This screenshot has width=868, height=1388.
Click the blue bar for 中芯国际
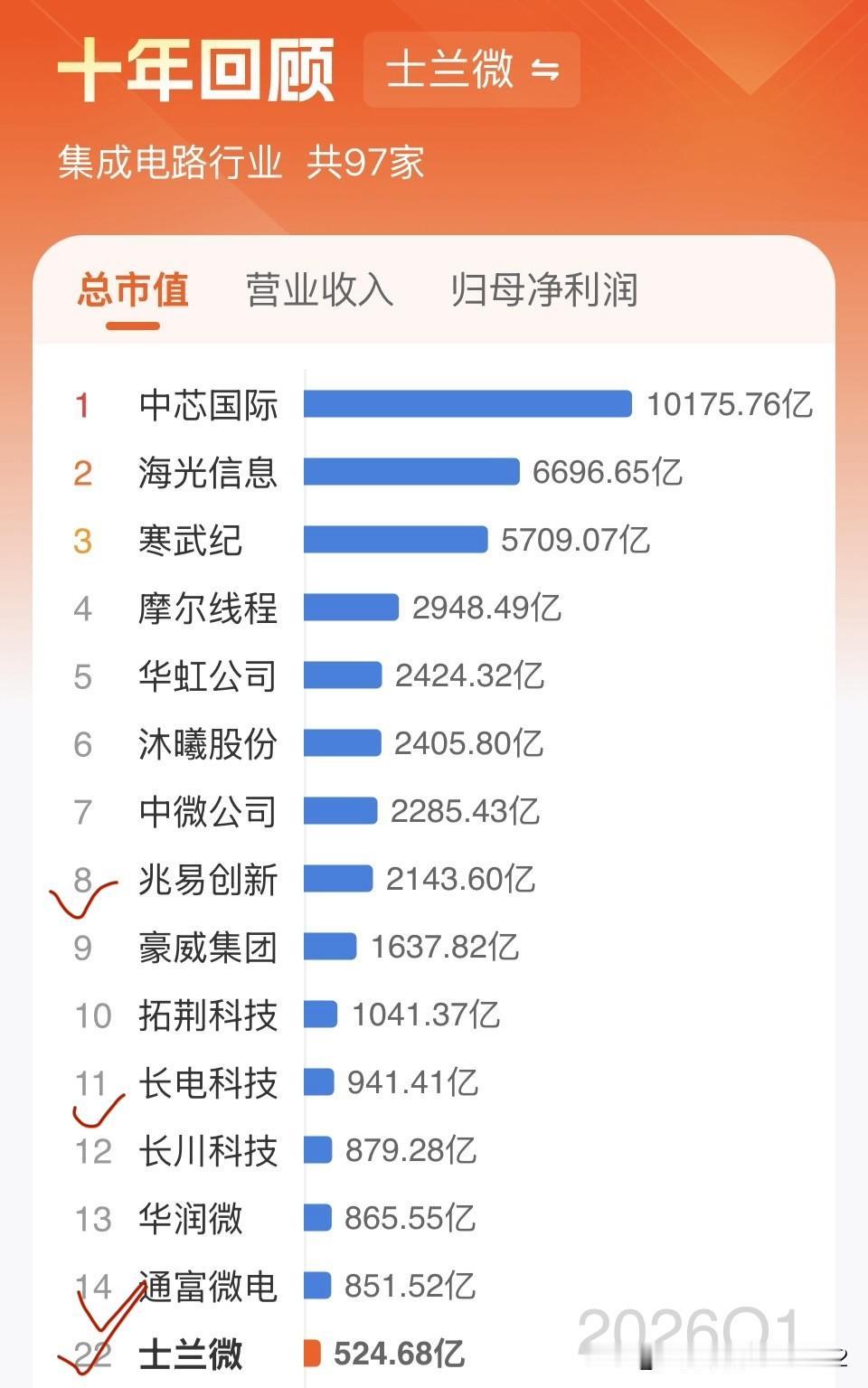tap(468, 406)
